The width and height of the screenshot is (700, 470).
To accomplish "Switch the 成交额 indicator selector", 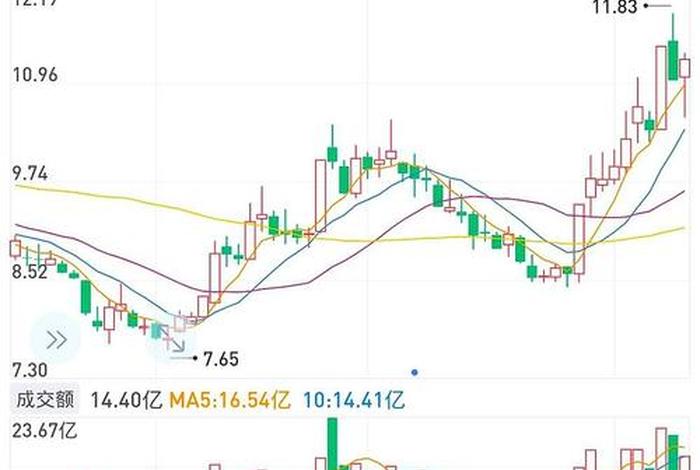I will pos(44,401).
